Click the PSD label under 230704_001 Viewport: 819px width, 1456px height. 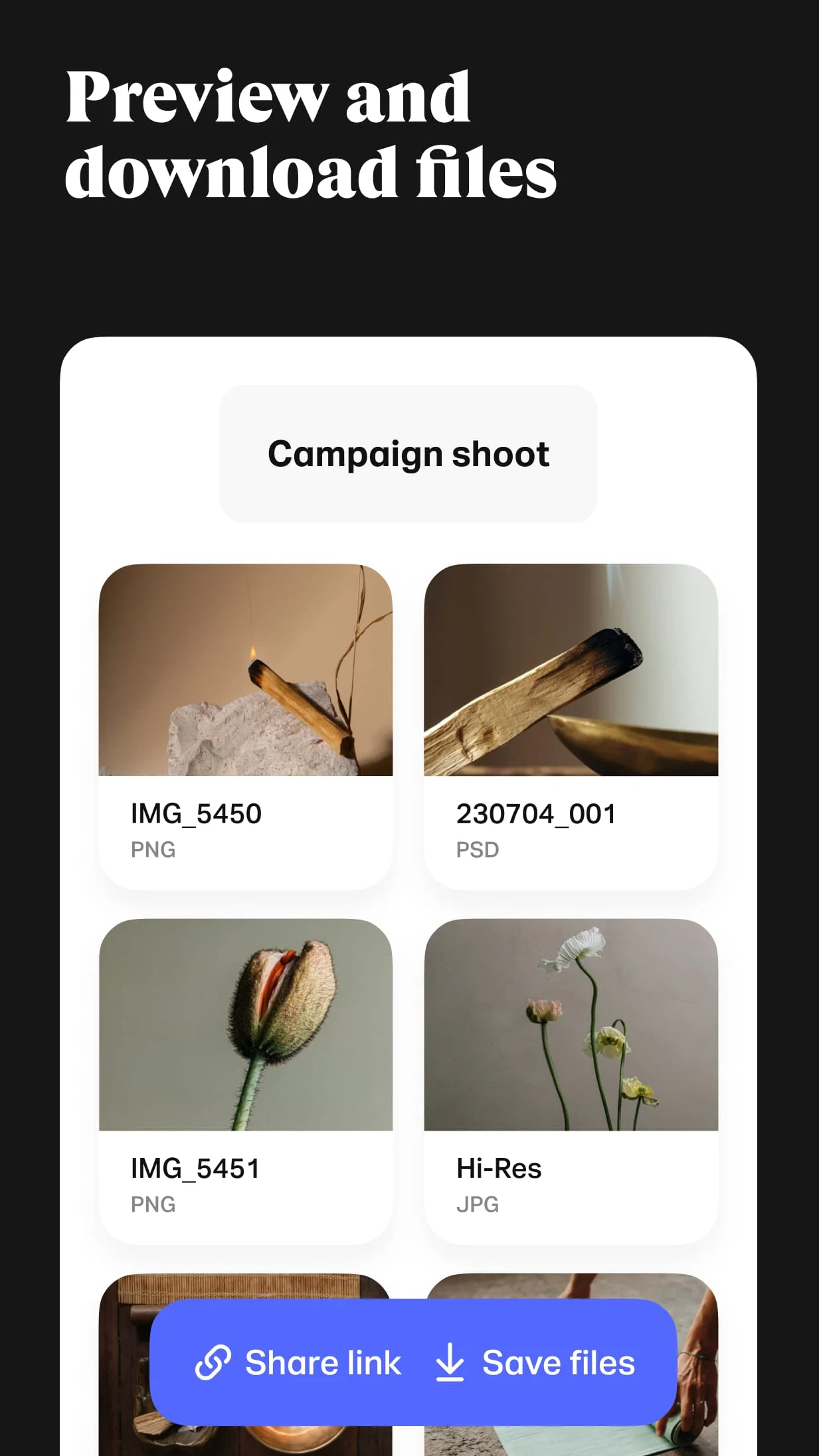(x=478, y=849)
